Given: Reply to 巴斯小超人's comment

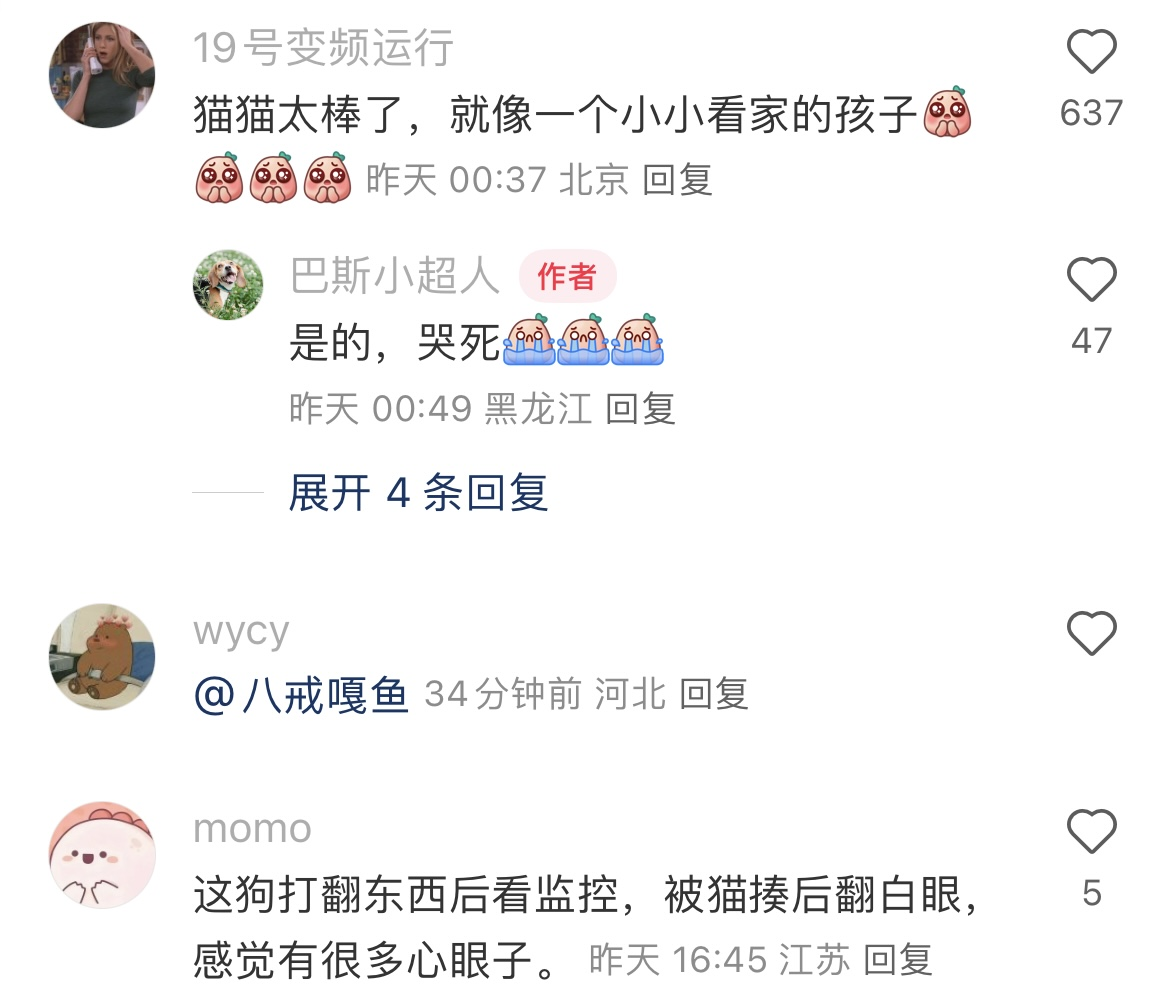Looking at the screenshot, I should click(x=641, y=408).
